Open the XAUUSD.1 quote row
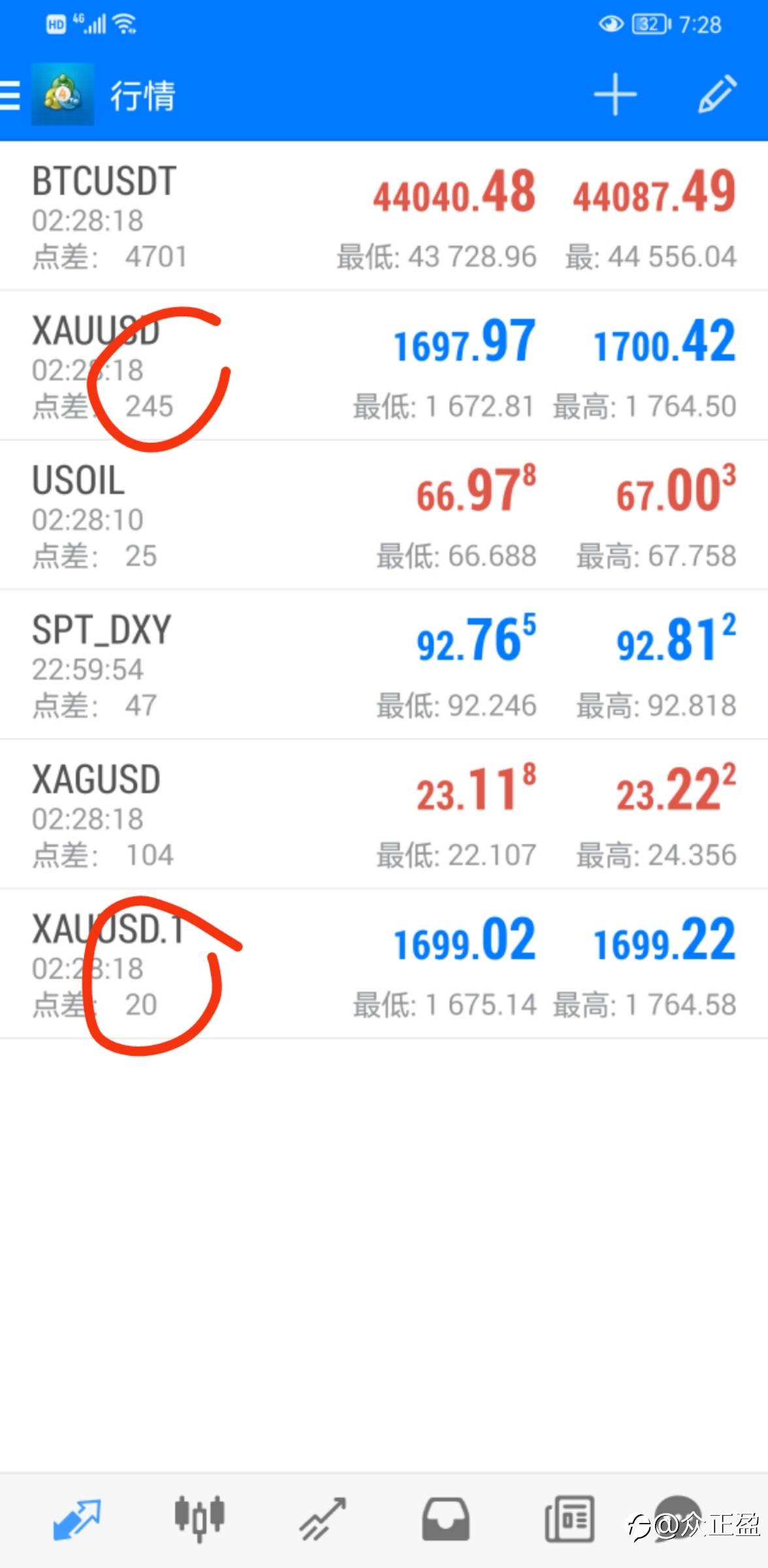 click(384, 964)
